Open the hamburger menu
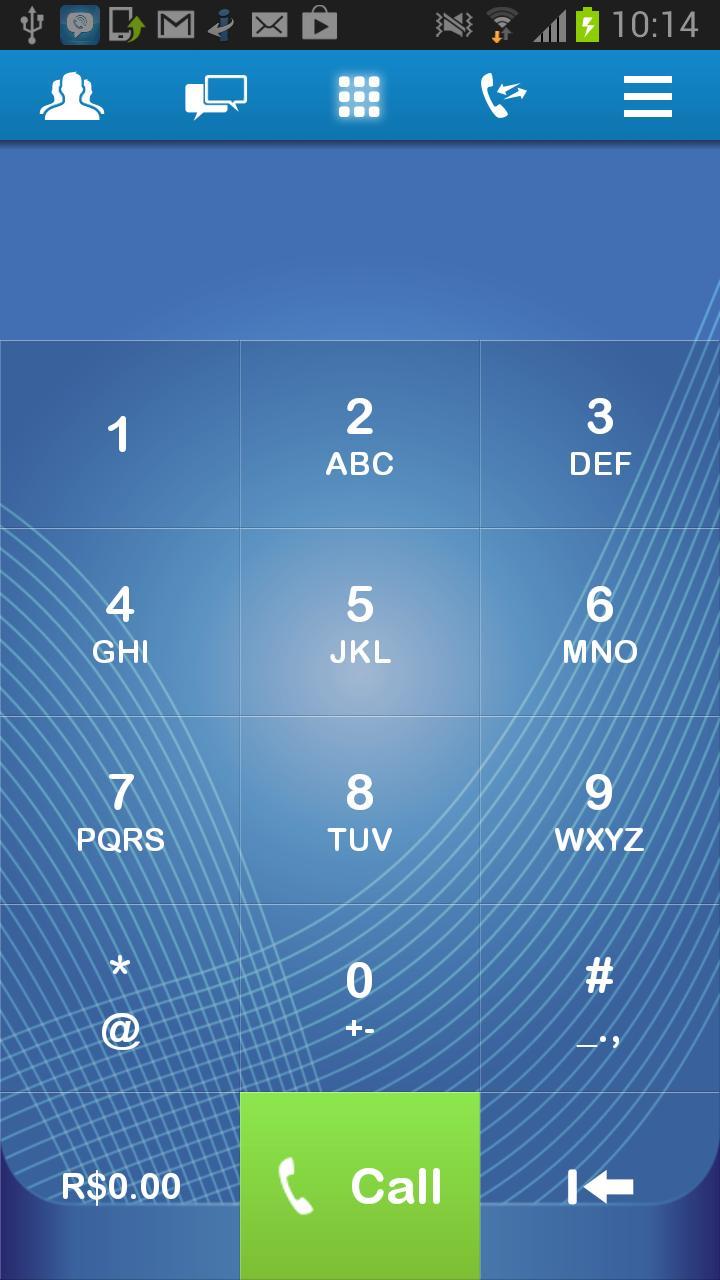Viewport: 720px width, 1280px height. [x=647, y=96]
